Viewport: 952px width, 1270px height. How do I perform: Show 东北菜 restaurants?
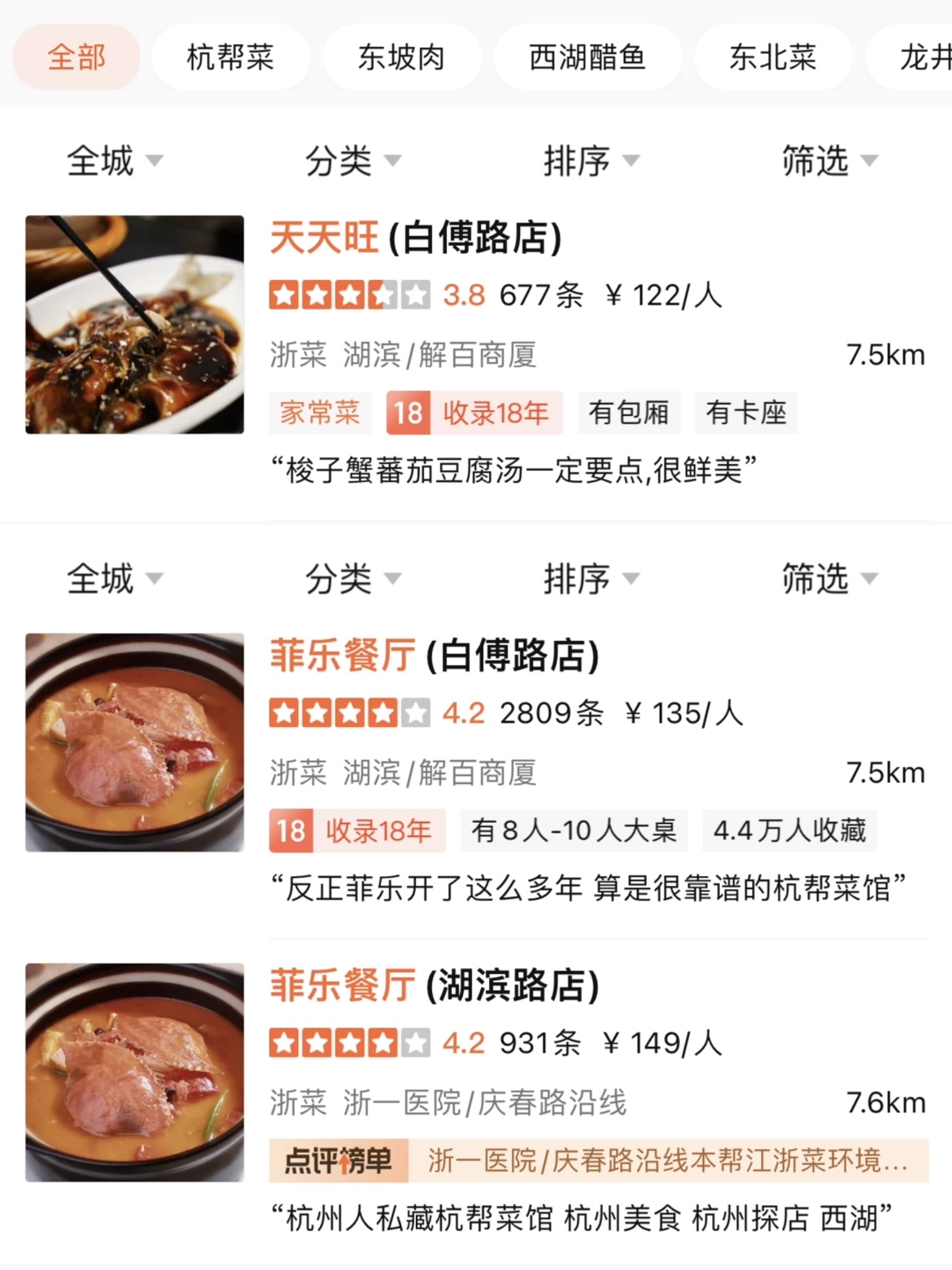pos(772,58)
